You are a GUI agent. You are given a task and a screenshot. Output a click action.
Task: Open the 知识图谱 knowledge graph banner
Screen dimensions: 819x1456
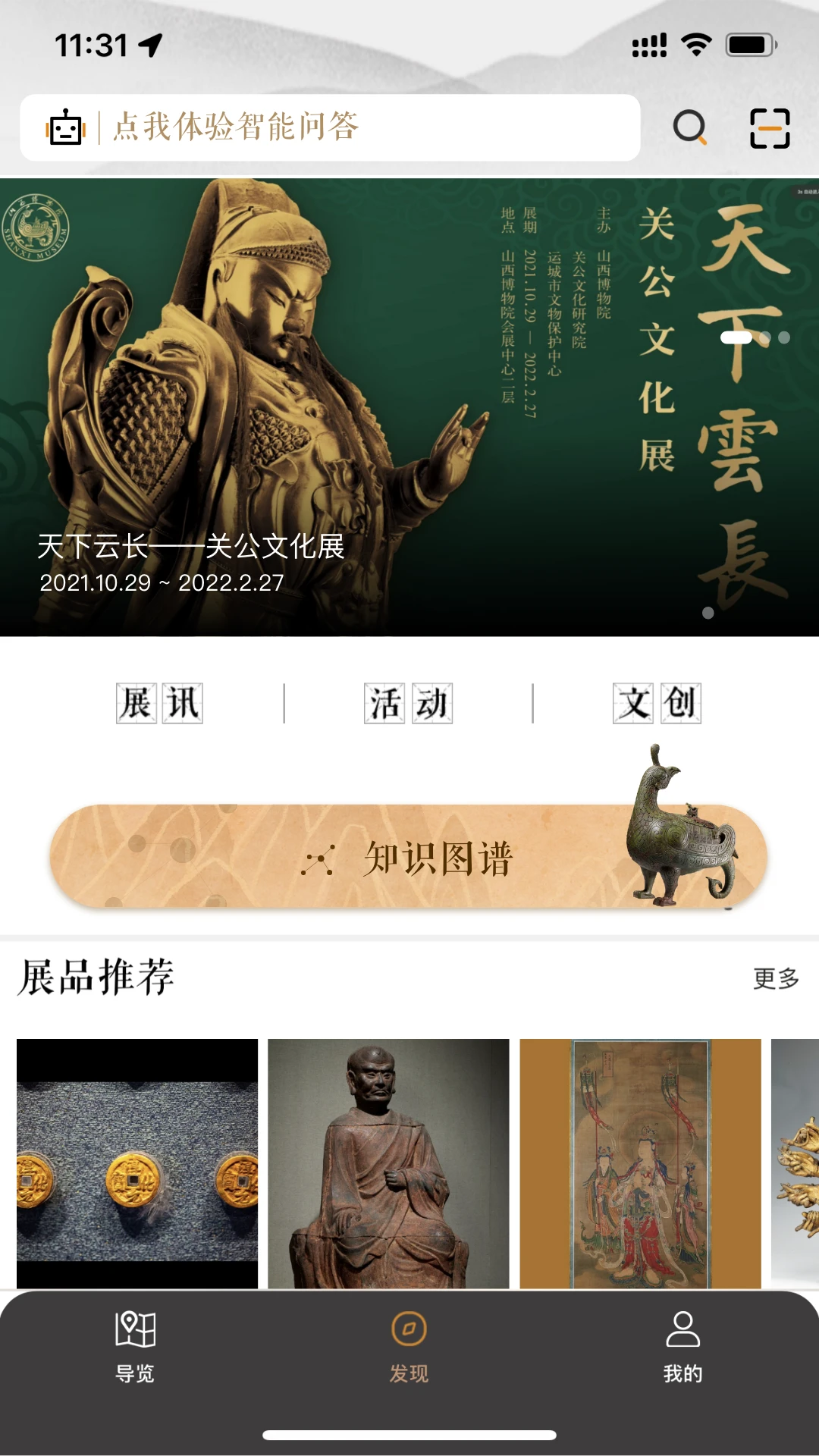409,858
